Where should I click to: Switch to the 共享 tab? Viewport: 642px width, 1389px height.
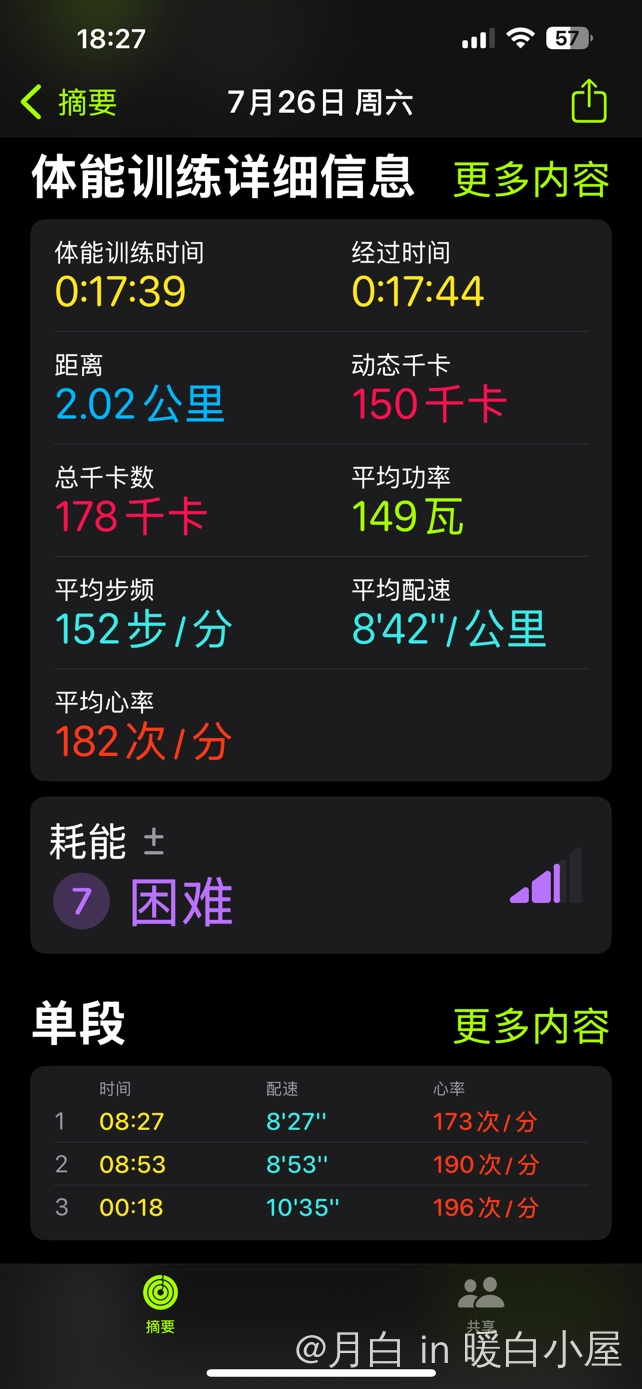point(481,1303)
